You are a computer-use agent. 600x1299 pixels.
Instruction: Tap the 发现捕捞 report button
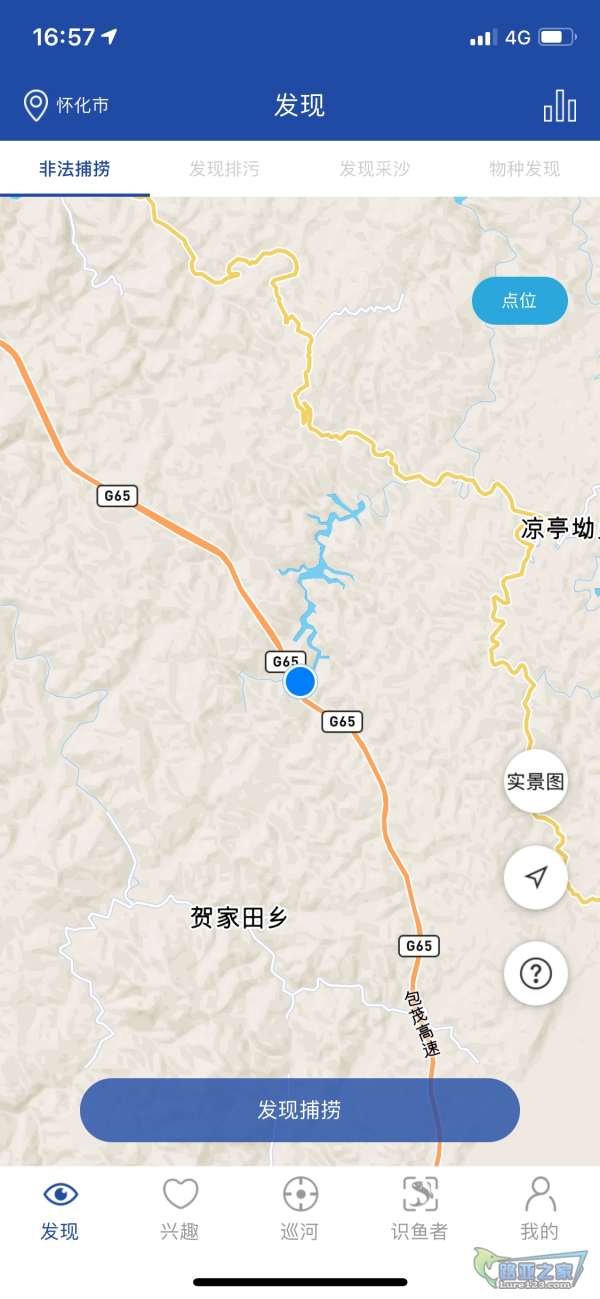300,1110
